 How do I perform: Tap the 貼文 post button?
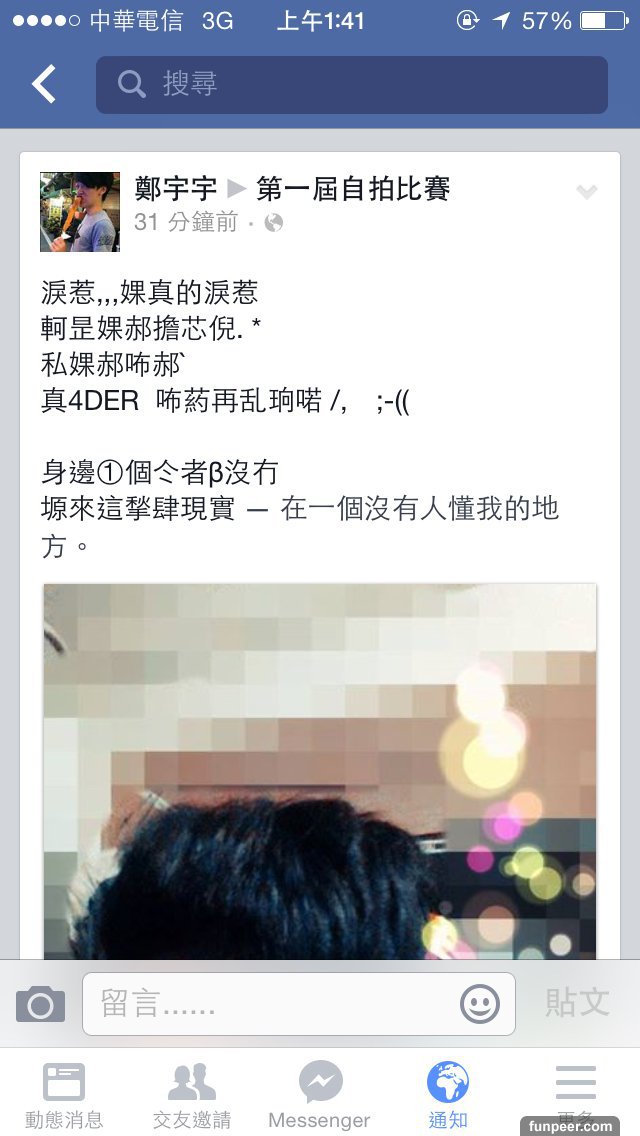click(x=577, y=1002)
